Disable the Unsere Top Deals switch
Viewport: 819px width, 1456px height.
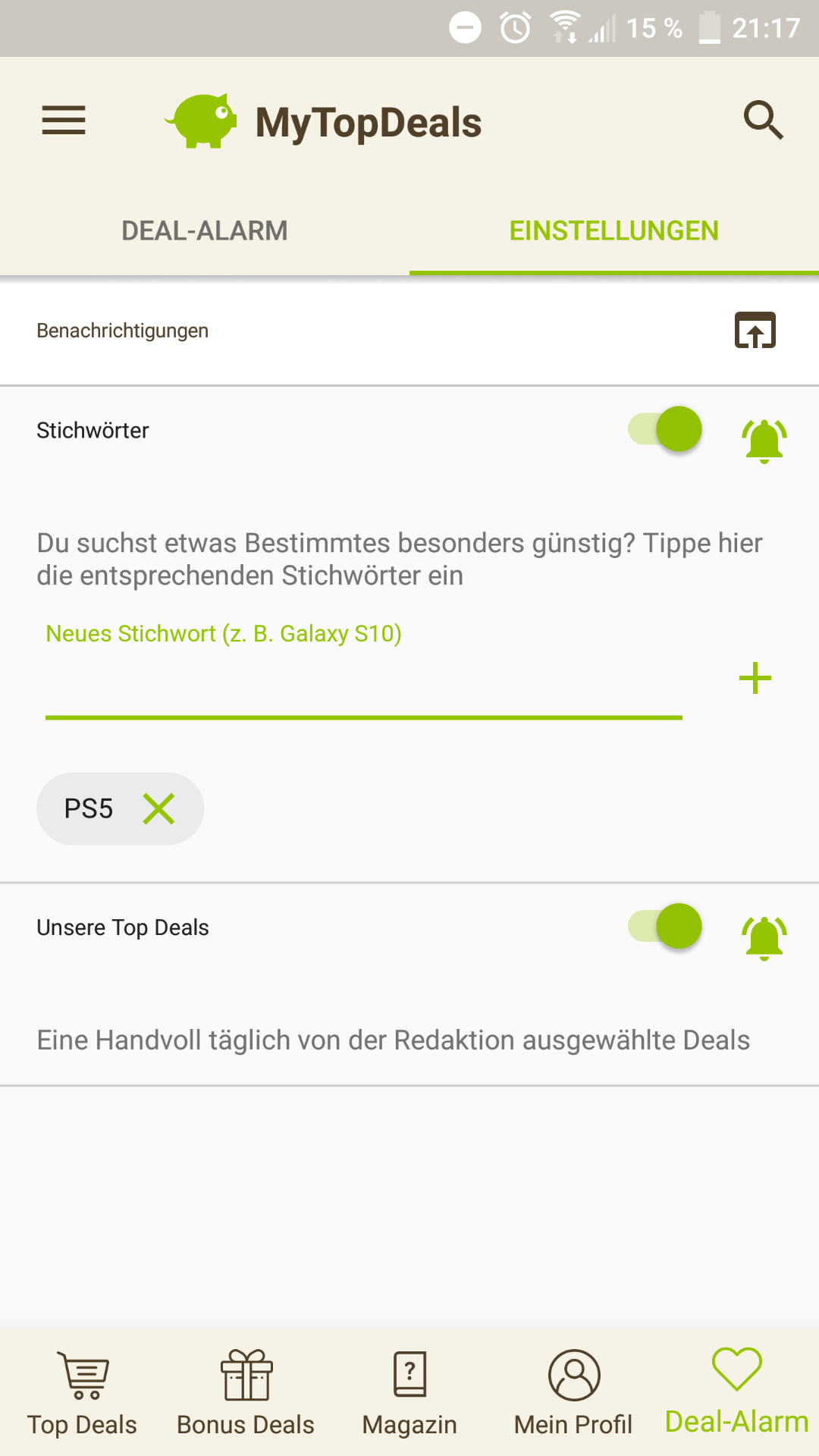665,927
